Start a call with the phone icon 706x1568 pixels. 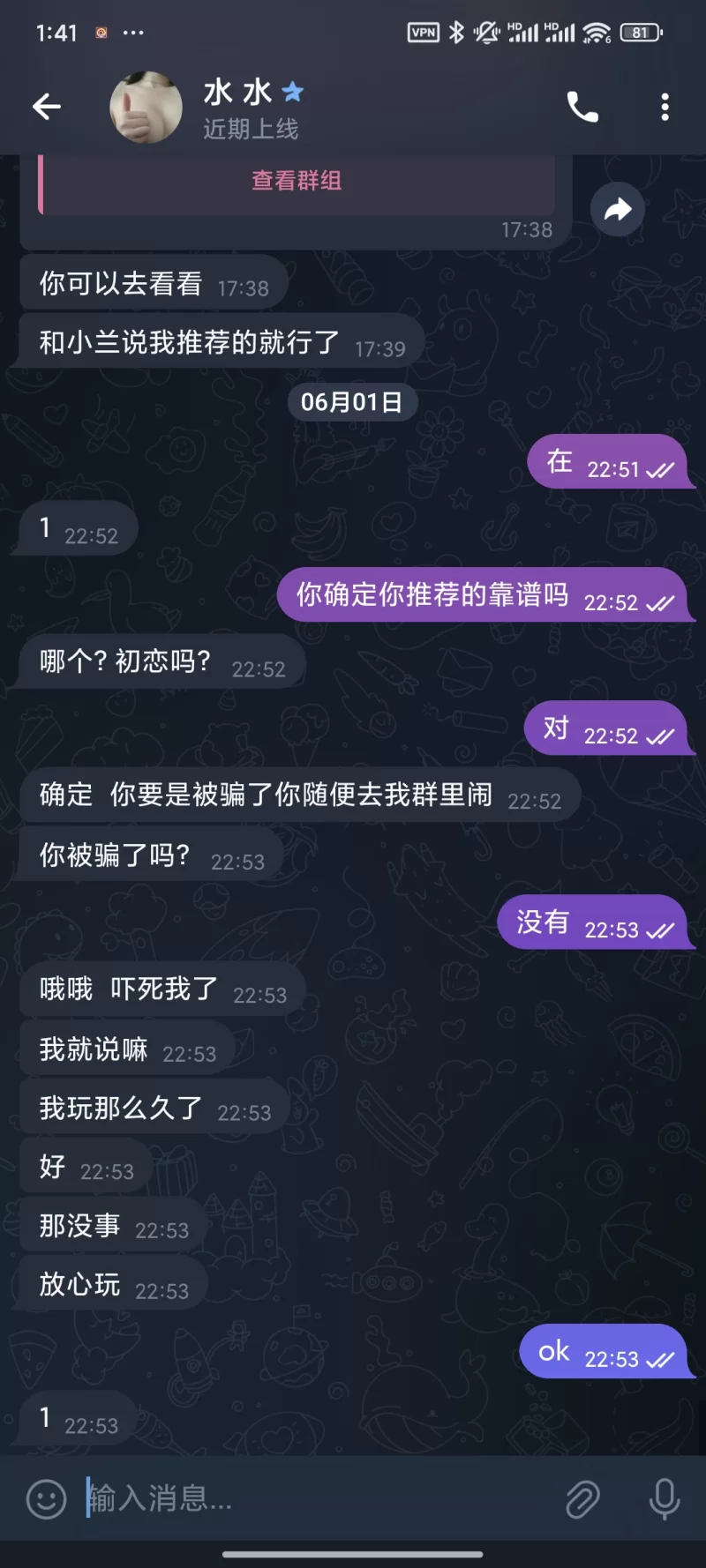coord(582,106)
